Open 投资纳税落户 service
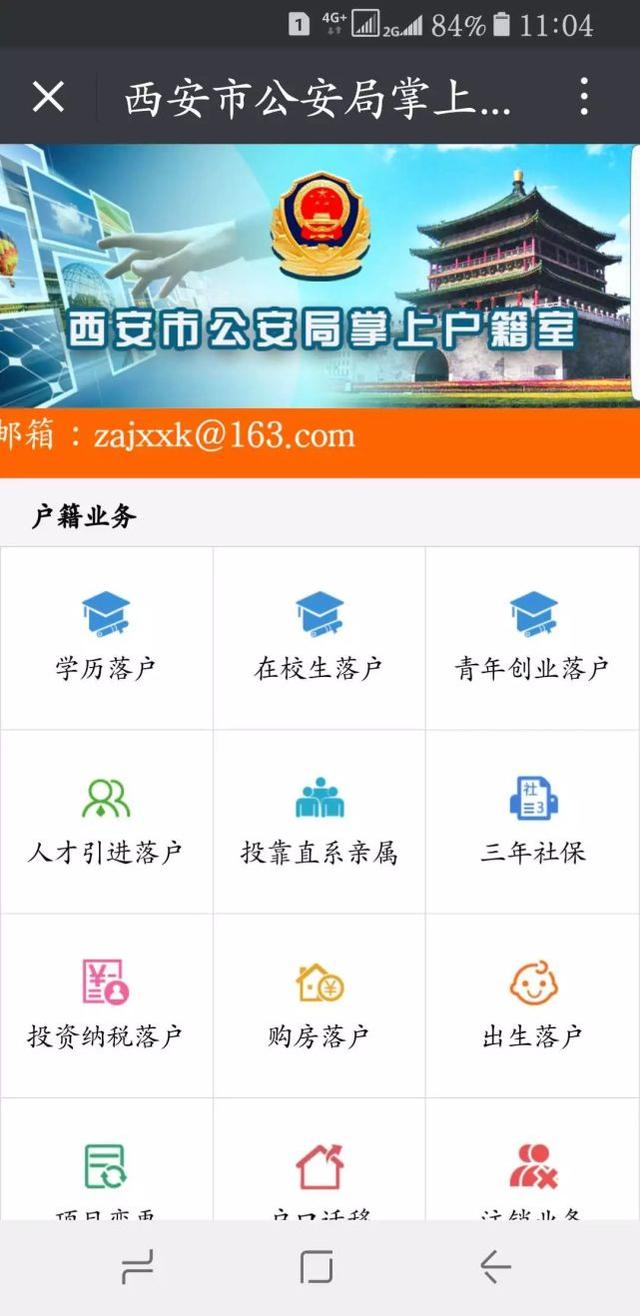 pos(106,1006)
